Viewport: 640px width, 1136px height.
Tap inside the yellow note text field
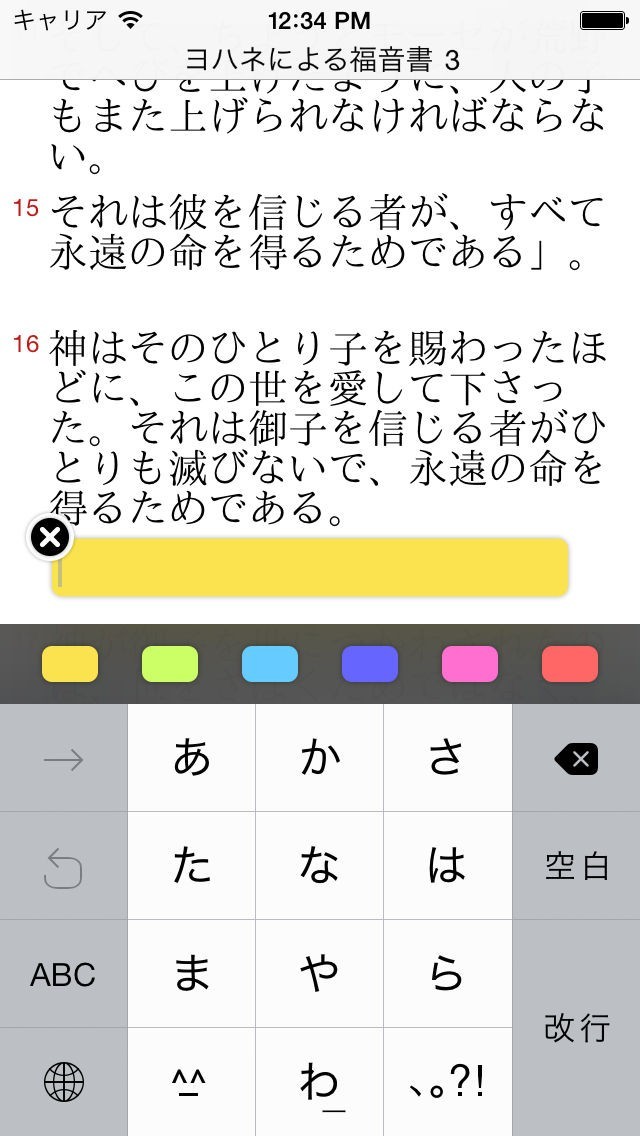[x=310, y=568]
